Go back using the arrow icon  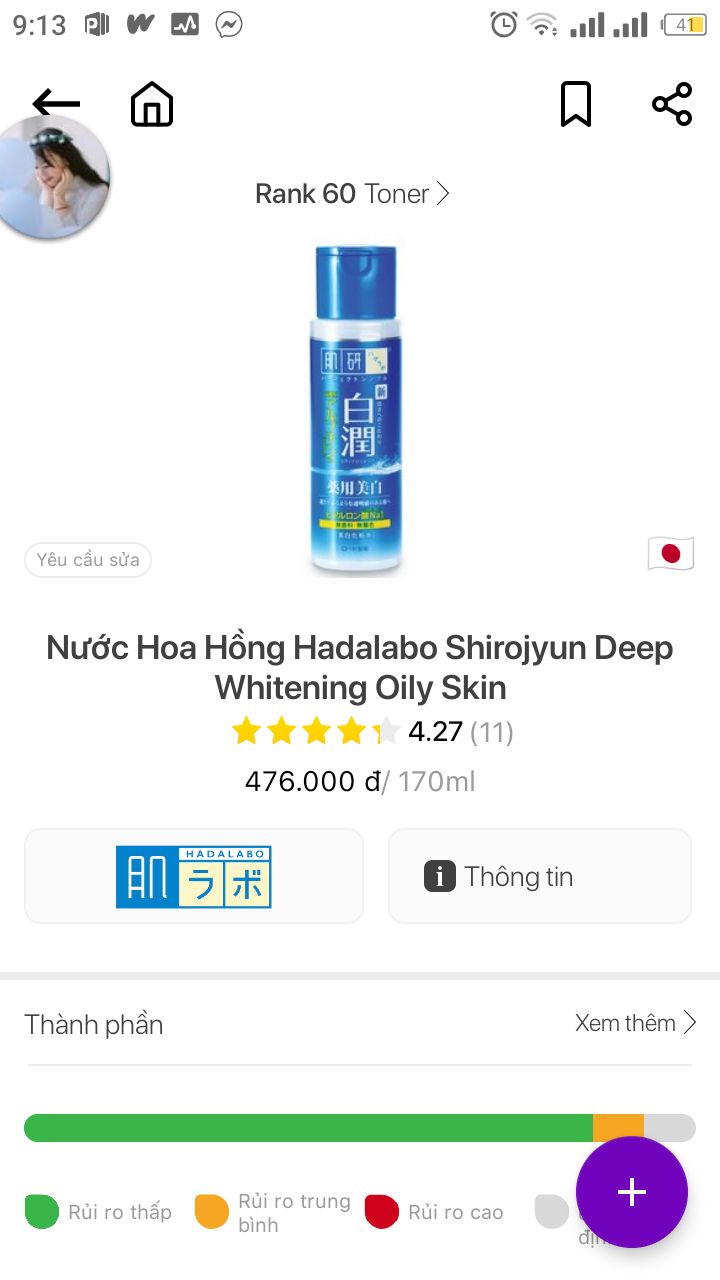55,103
